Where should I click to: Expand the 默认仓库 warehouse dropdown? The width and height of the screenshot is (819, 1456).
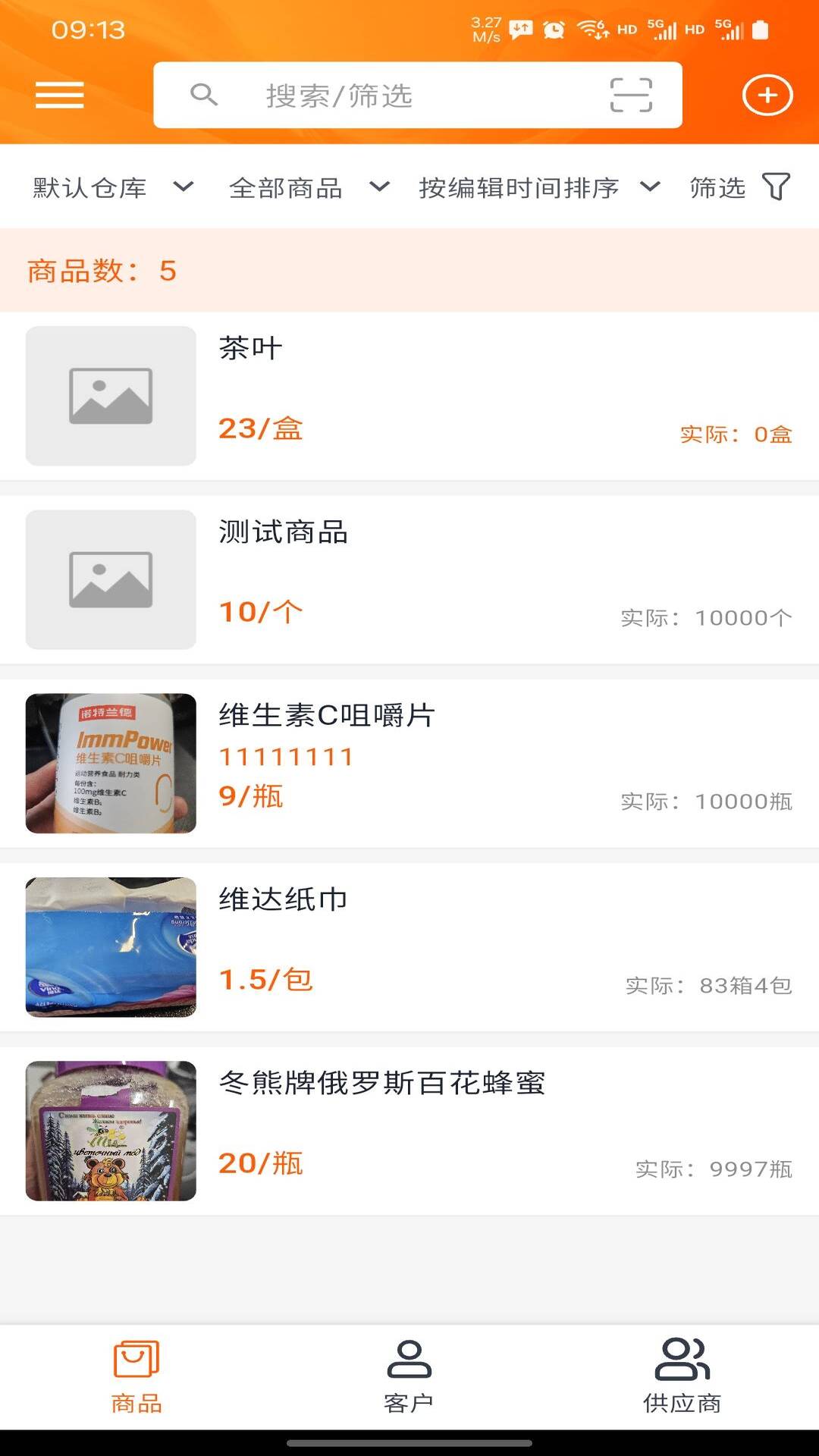point(109,187)
